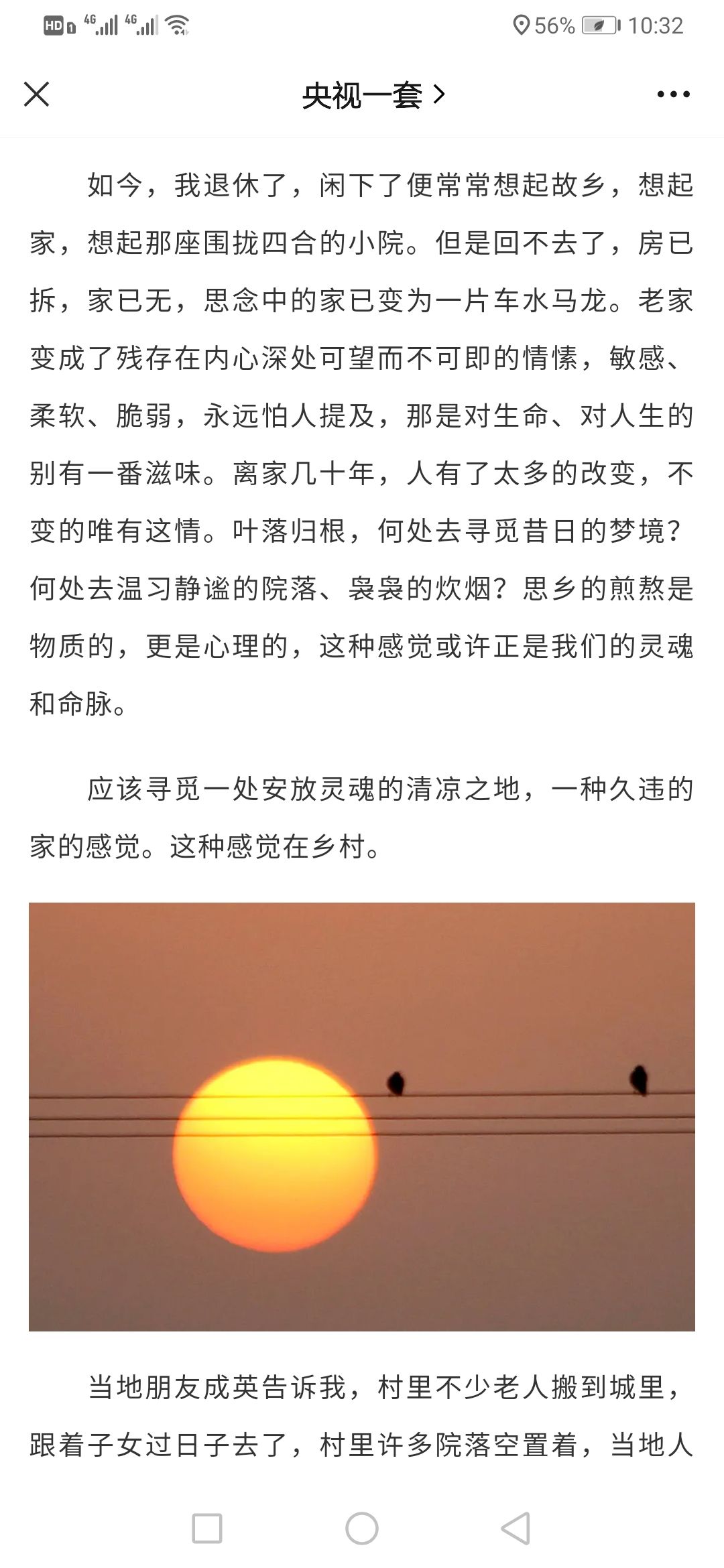Go back using system navigation

[x=516, y=1528]
